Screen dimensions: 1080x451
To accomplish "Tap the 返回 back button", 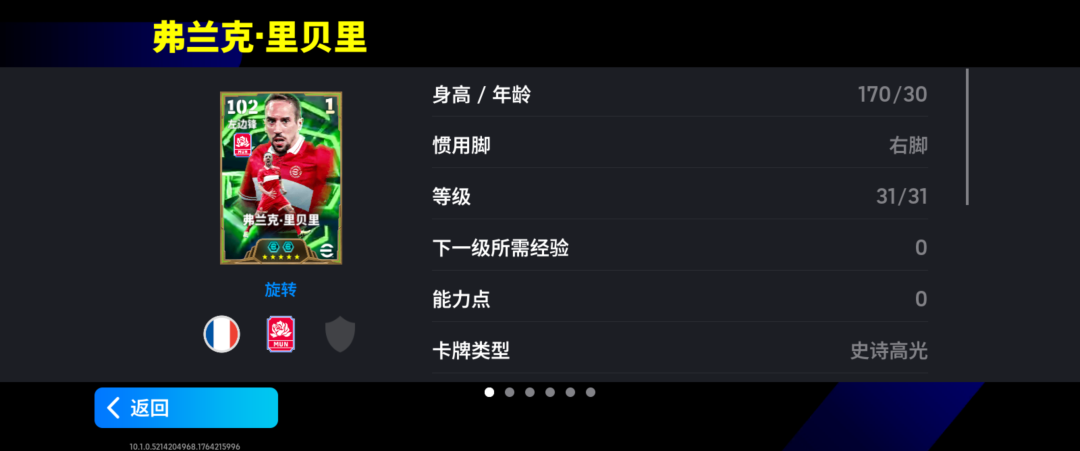I will click(186, 408).
